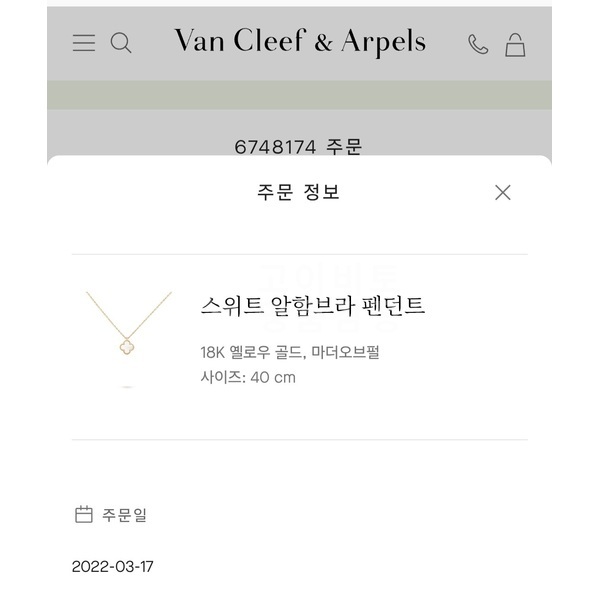Close the 주문 정보 dialog
This screenshot has height=600, width=600.
tap(503, 192)
